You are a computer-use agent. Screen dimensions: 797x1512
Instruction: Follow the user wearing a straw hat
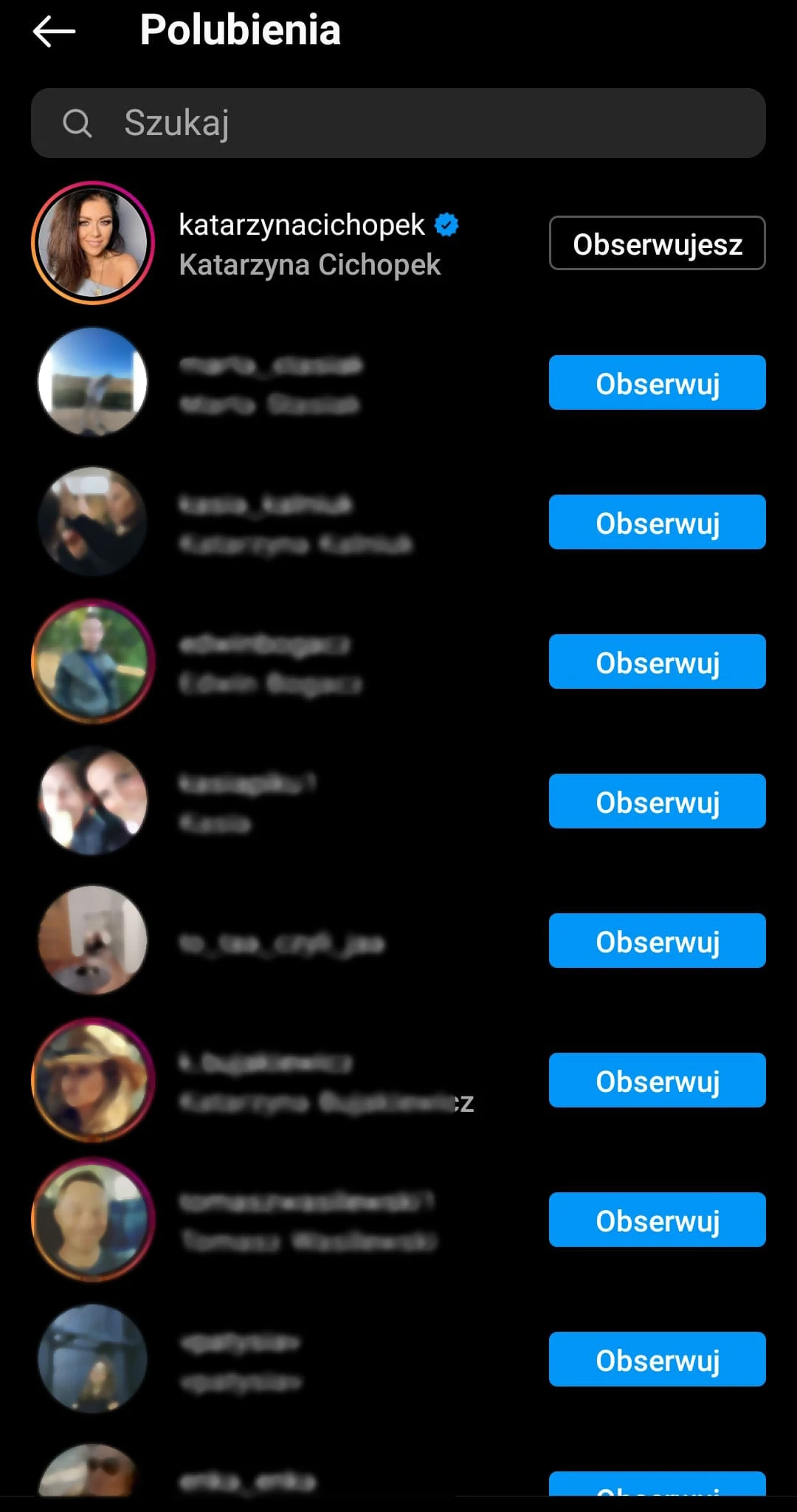coord(657,1080)
